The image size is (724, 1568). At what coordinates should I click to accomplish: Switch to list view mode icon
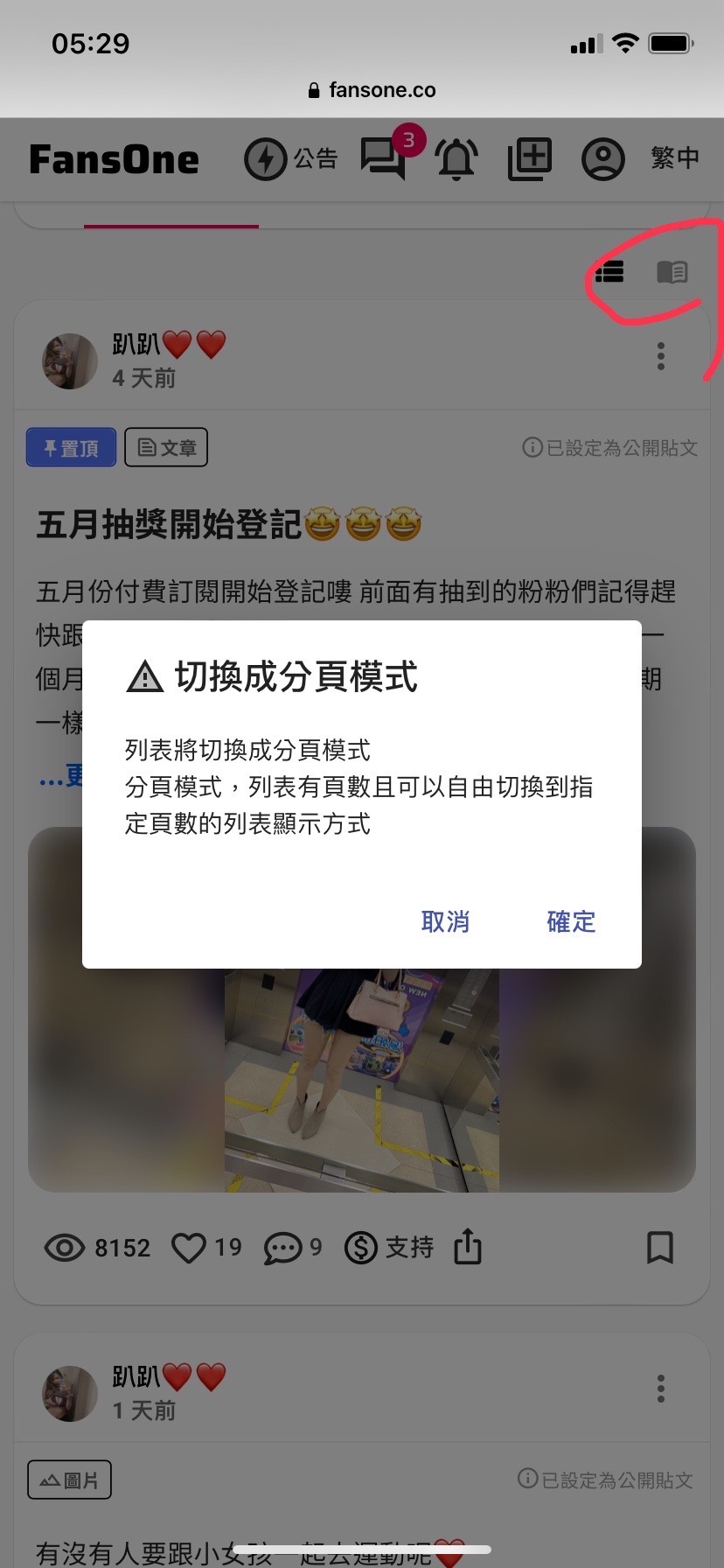(x=609, y=272)
